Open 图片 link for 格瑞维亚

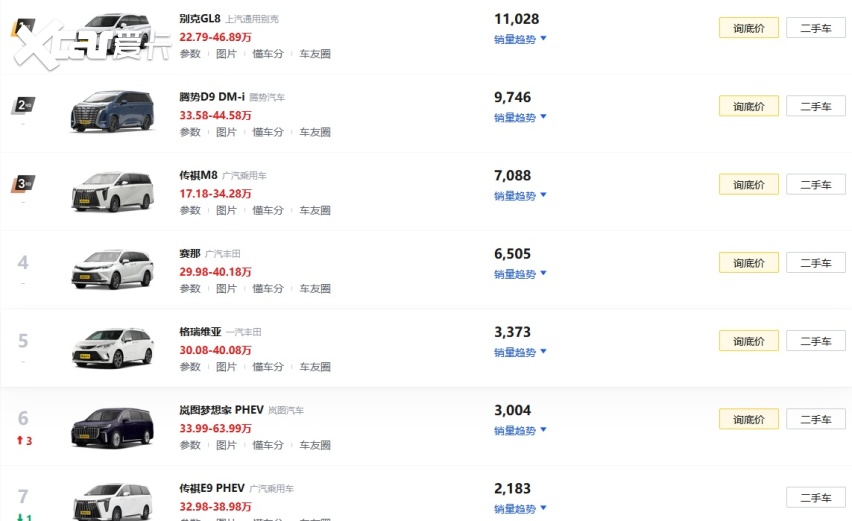click(226, 367)
